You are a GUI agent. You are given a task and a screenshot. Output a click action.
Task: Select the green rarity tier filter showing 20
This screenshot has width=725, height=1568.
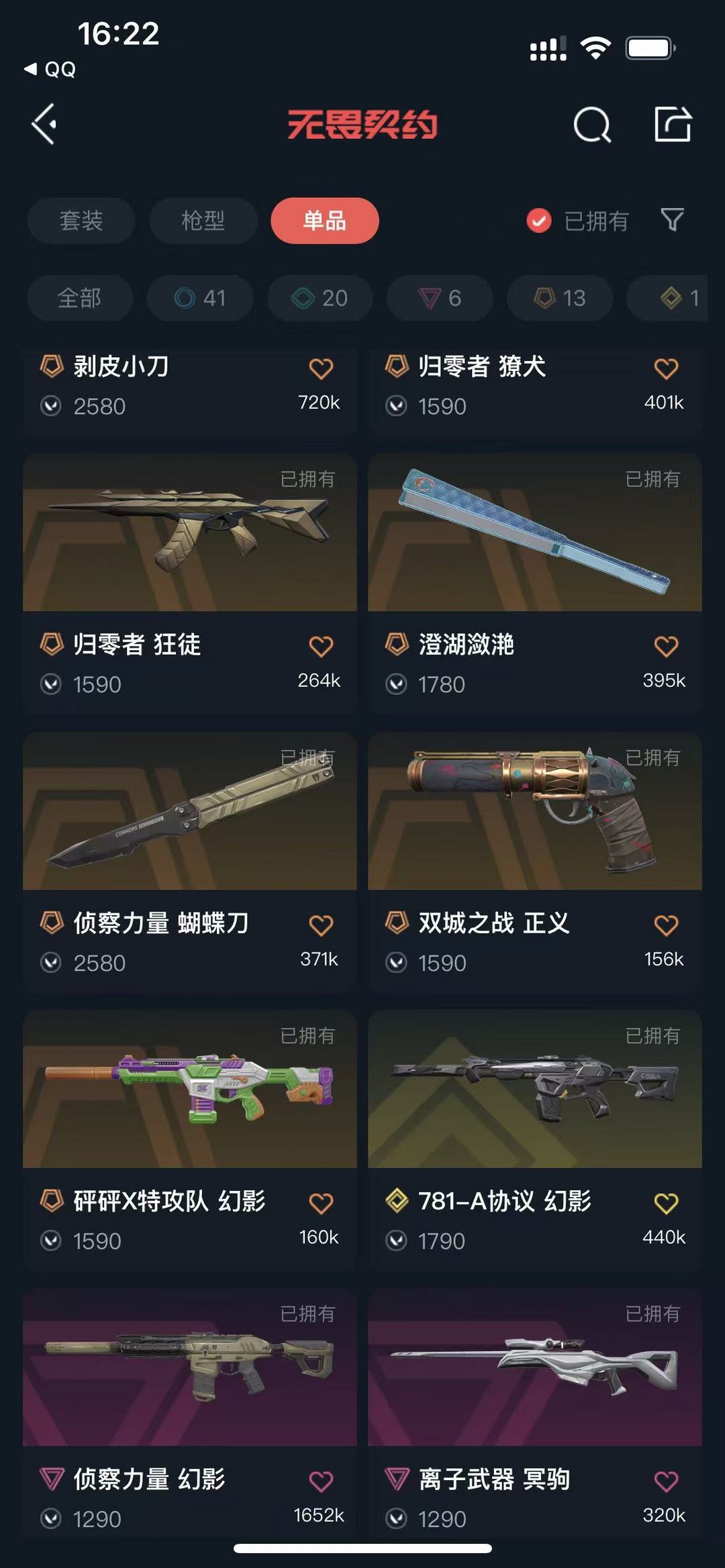click(319, 299)
